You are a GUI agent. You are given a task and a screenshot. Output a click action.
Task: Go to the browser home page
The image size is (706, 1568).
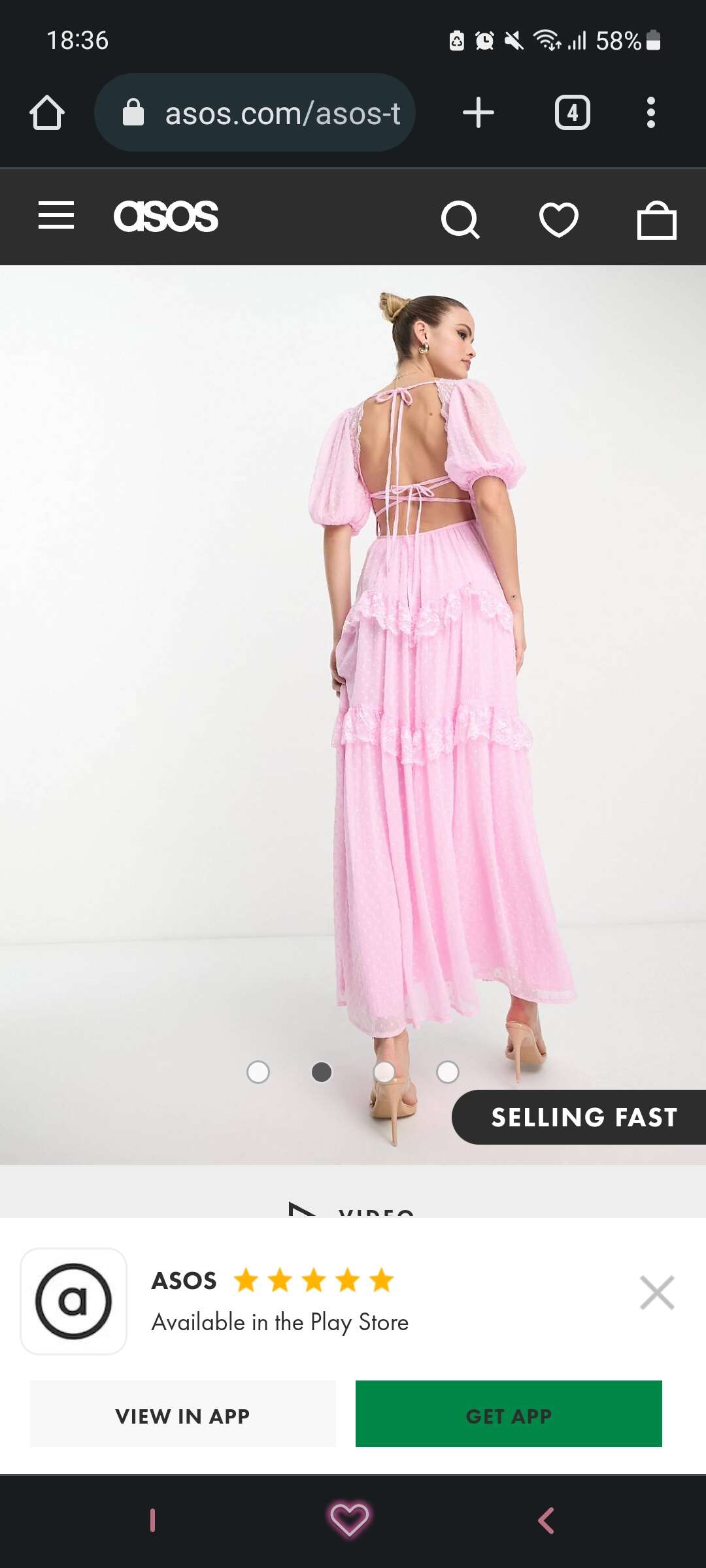tap(47, 112)
